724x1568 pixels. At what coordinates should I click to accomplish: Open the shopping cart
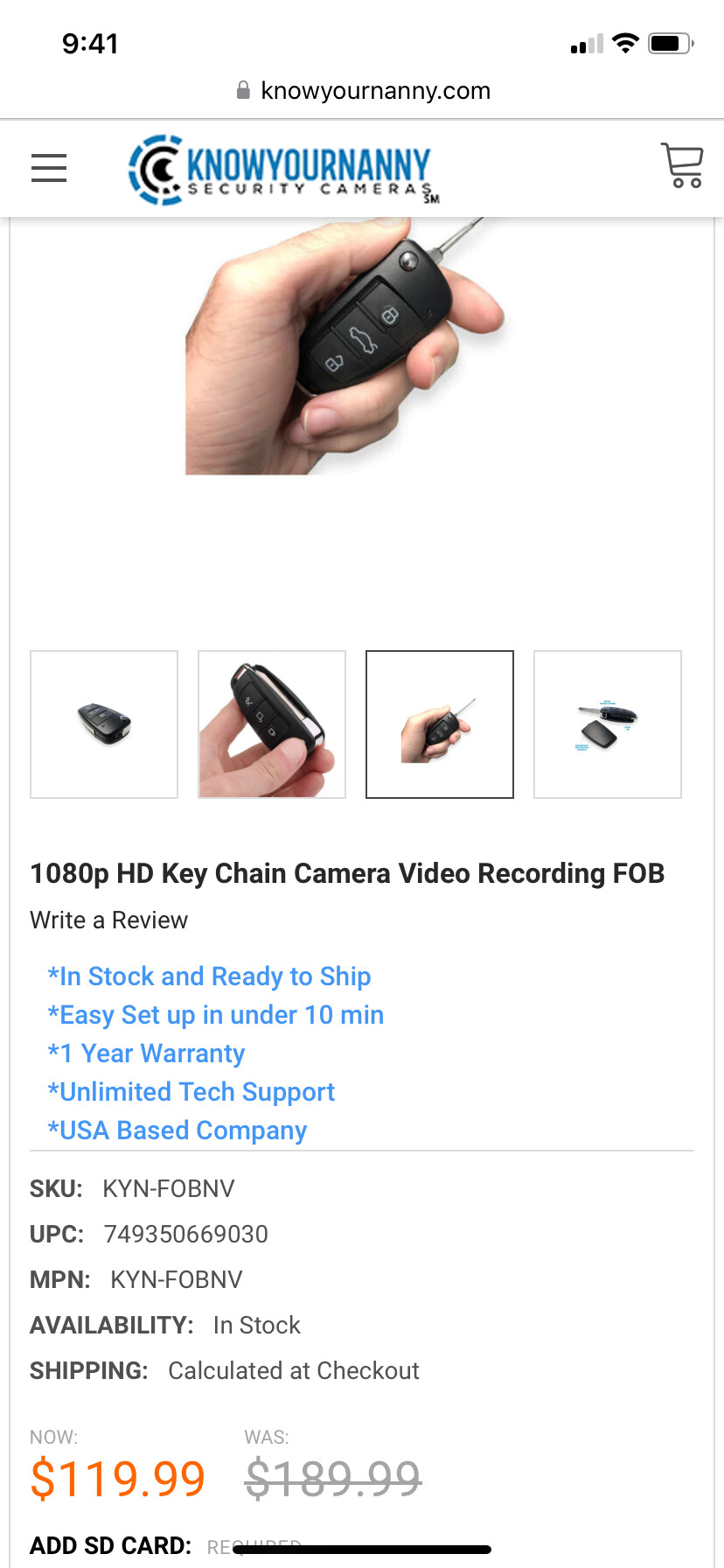(682, 165)
